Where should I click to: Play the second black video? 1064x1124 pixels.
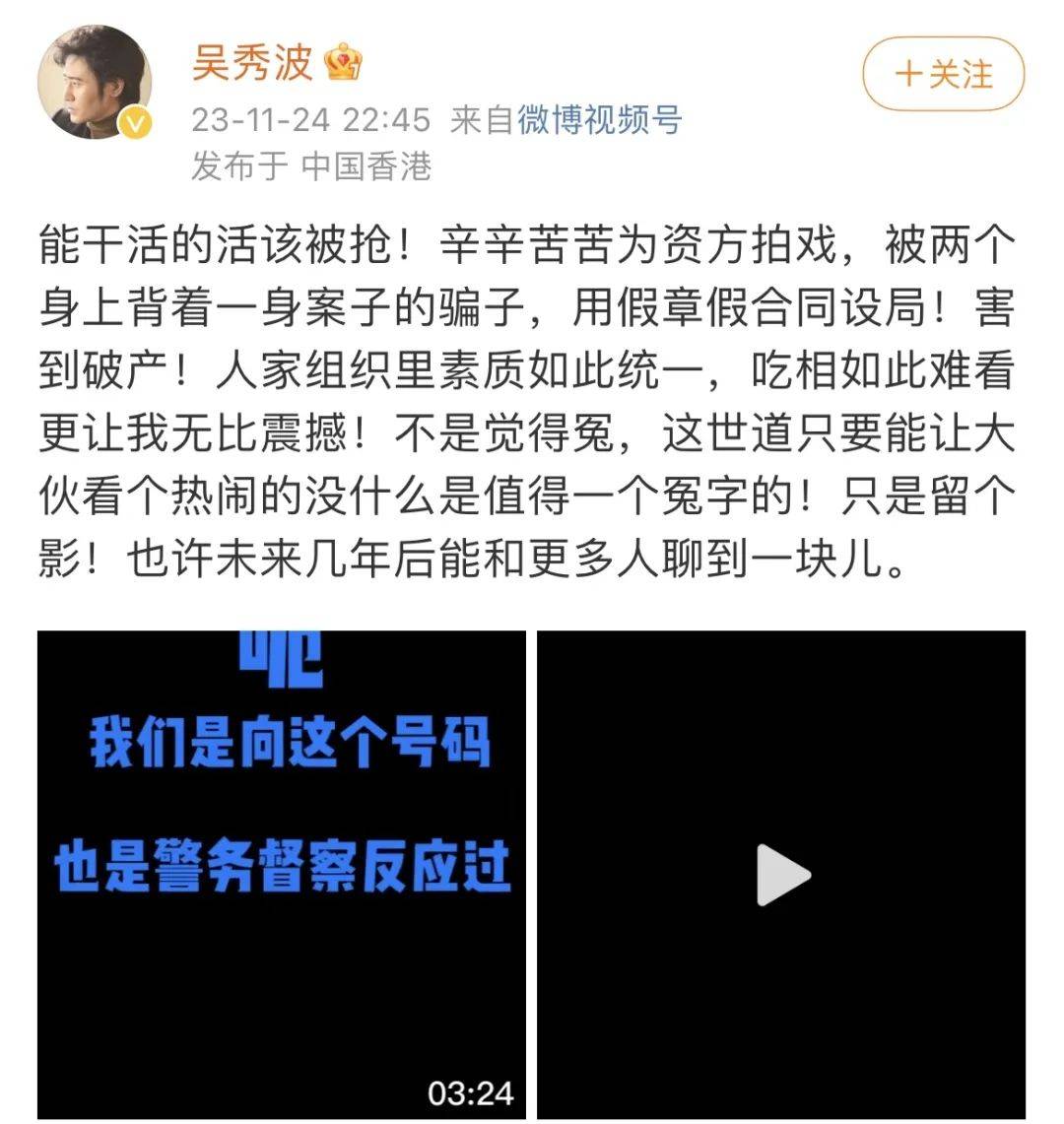[781, 874]
